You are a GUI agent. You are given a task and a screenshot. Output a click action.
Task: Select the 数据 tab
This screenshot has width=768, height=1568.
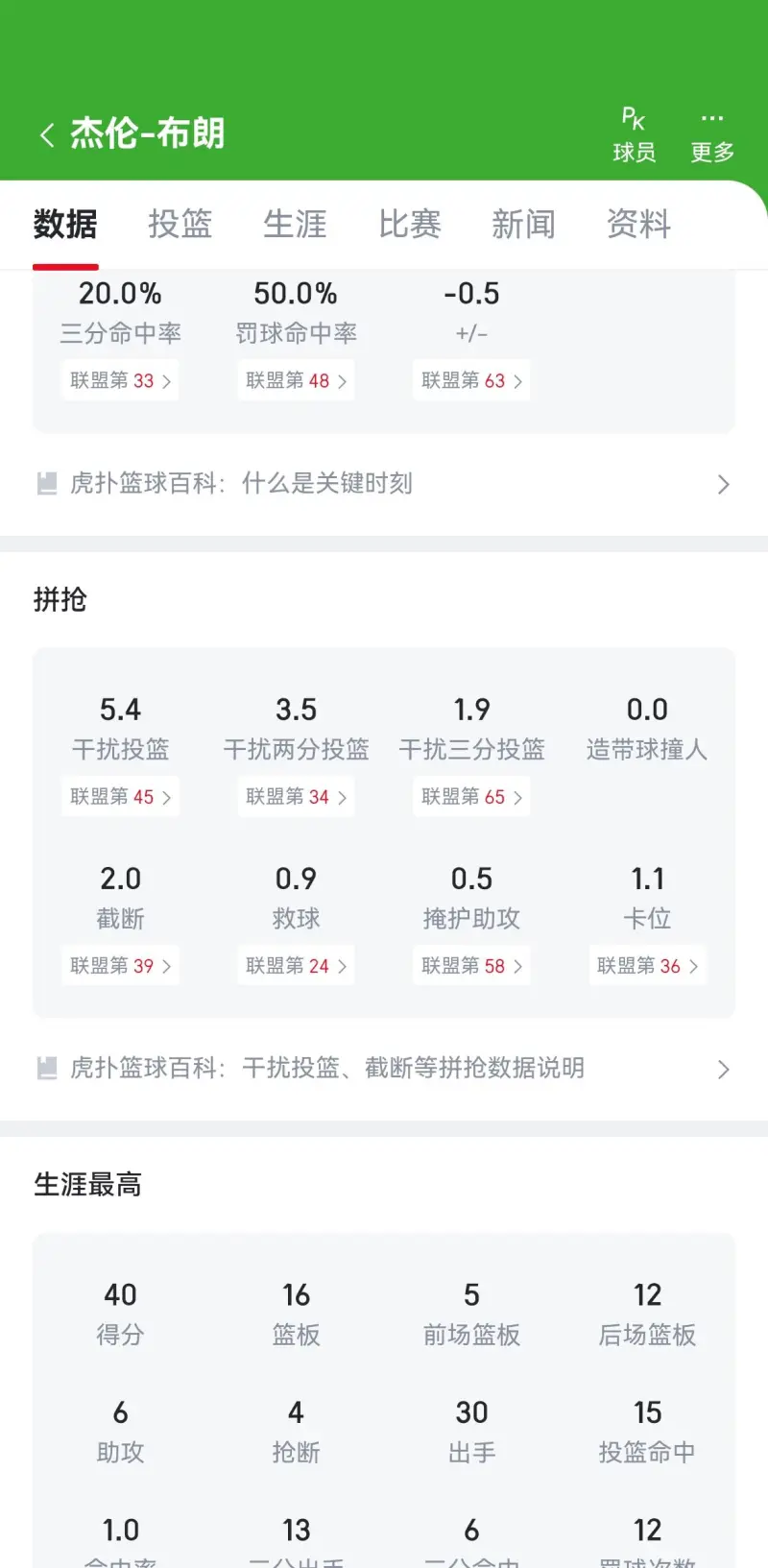(65, 224)
